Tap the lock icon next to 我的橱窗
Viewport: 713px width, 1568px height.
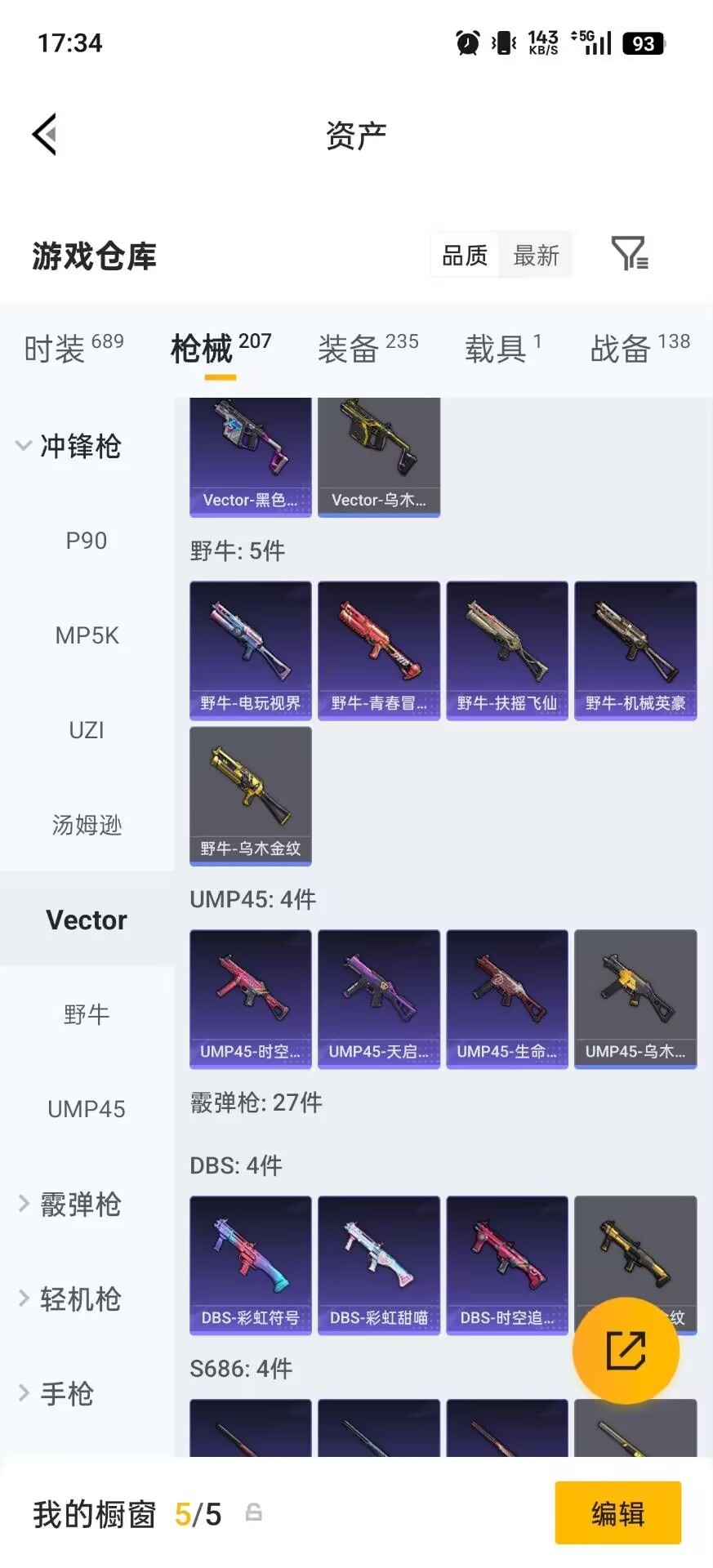[x=253, y=1513]
